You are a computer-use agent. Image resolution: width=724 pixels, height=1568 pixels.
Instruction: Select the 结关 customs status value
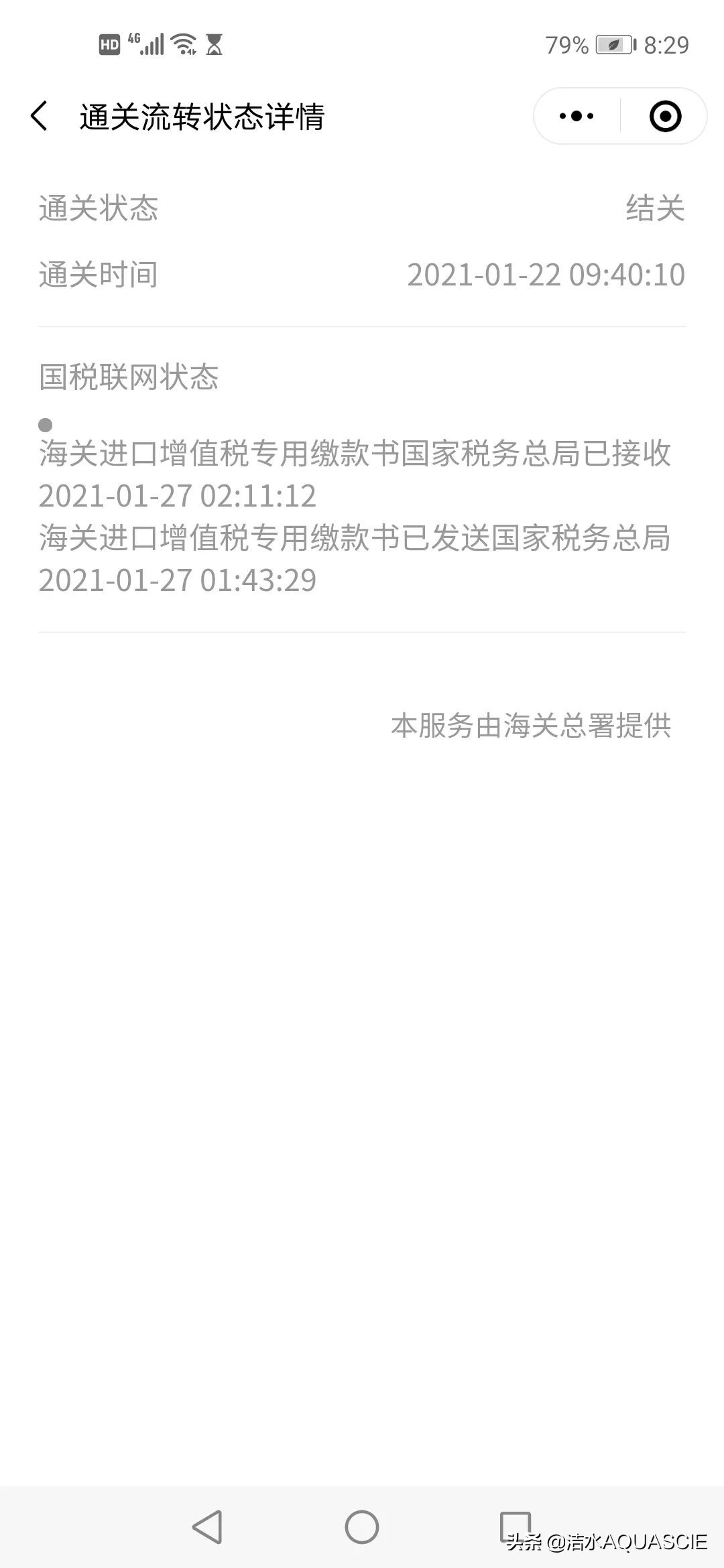[x=655, y=208]
